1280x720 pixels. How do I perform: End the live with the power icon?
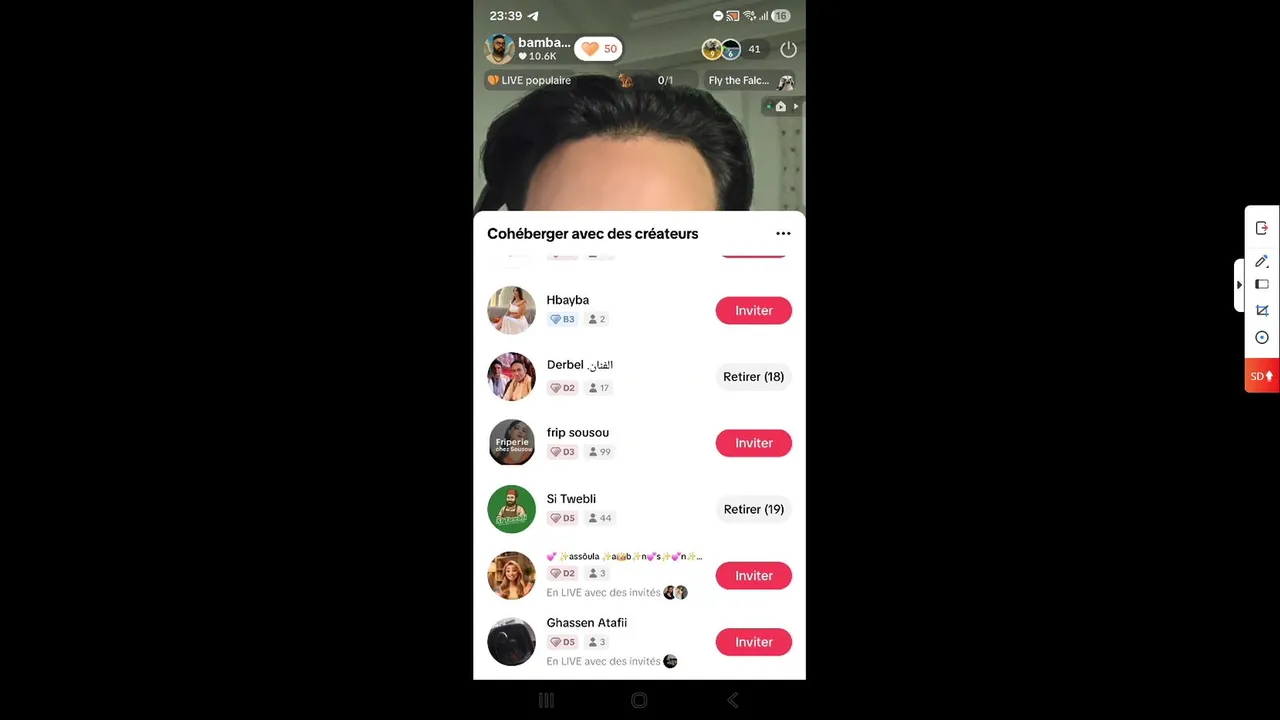pos(788,49)
